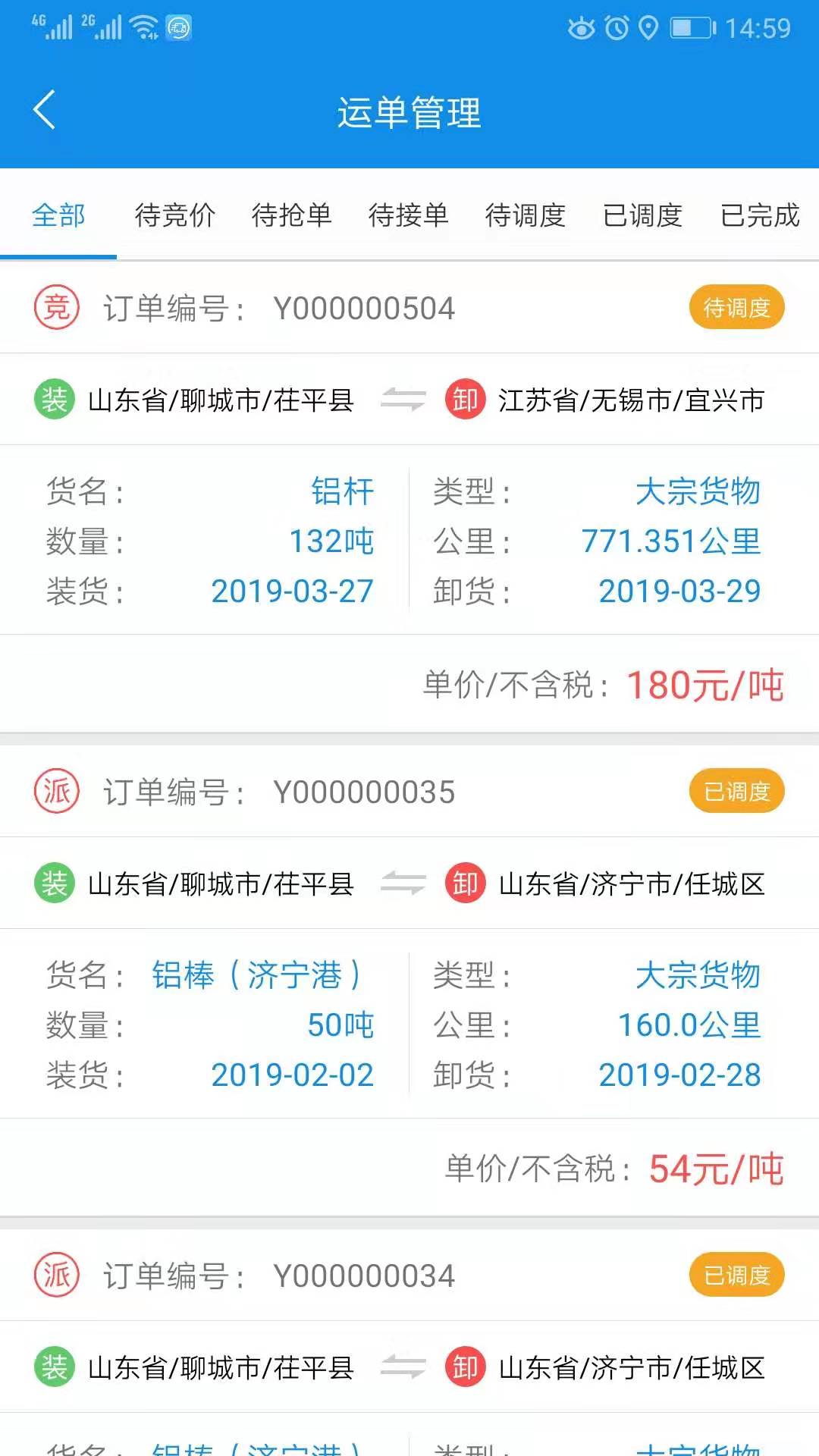819x1456 pixels.
Task: Click the swap arrows between 茌平县 and 宜兴市
Action: 403,400
